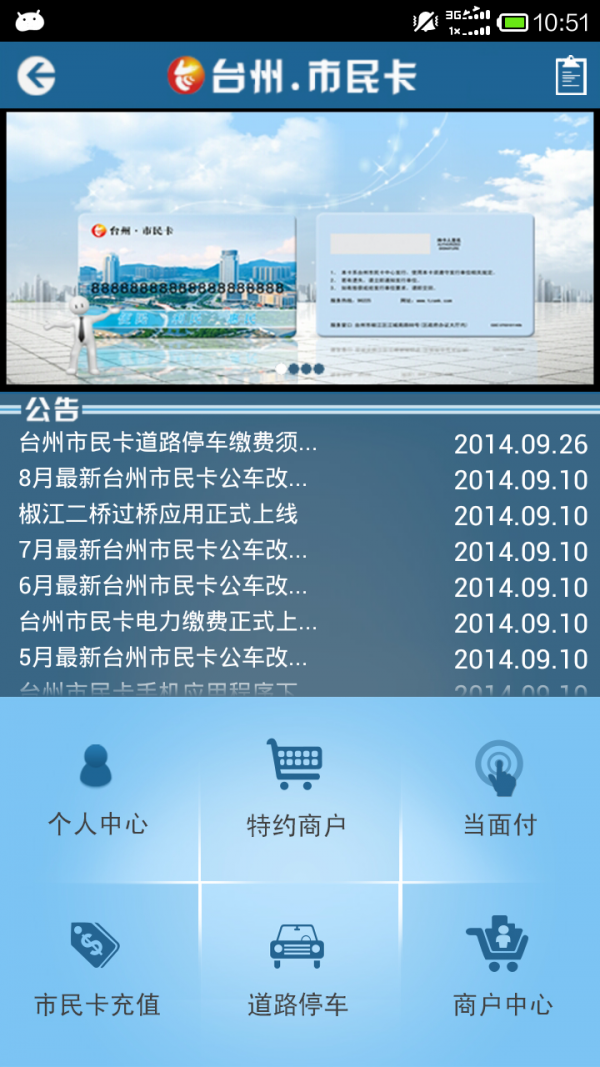Image resolution: width=600 pixels, height=1067 pixels.
Task: Select 当面付 face-to-face payment
Action: [499, 790]
